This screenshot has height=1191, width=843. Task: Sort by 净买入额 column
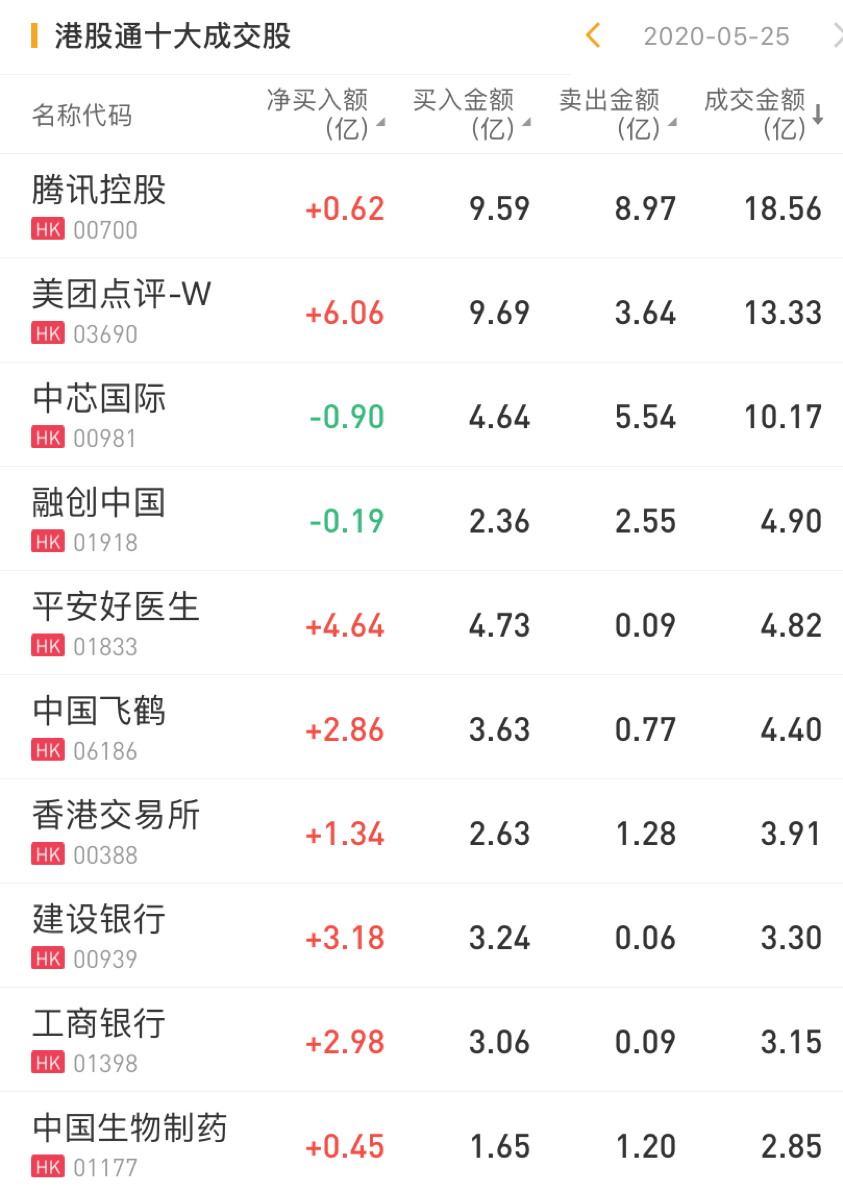(324, 114)
